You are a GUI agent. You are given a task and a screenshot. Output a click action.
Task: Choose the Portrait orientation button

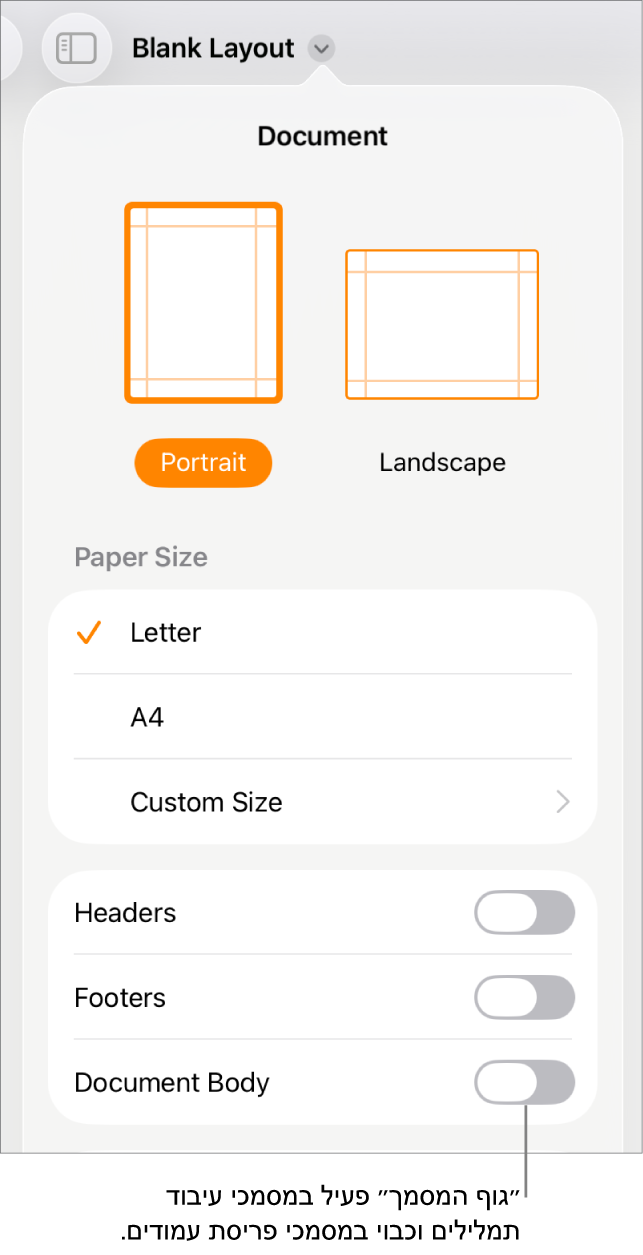(203, 463)
